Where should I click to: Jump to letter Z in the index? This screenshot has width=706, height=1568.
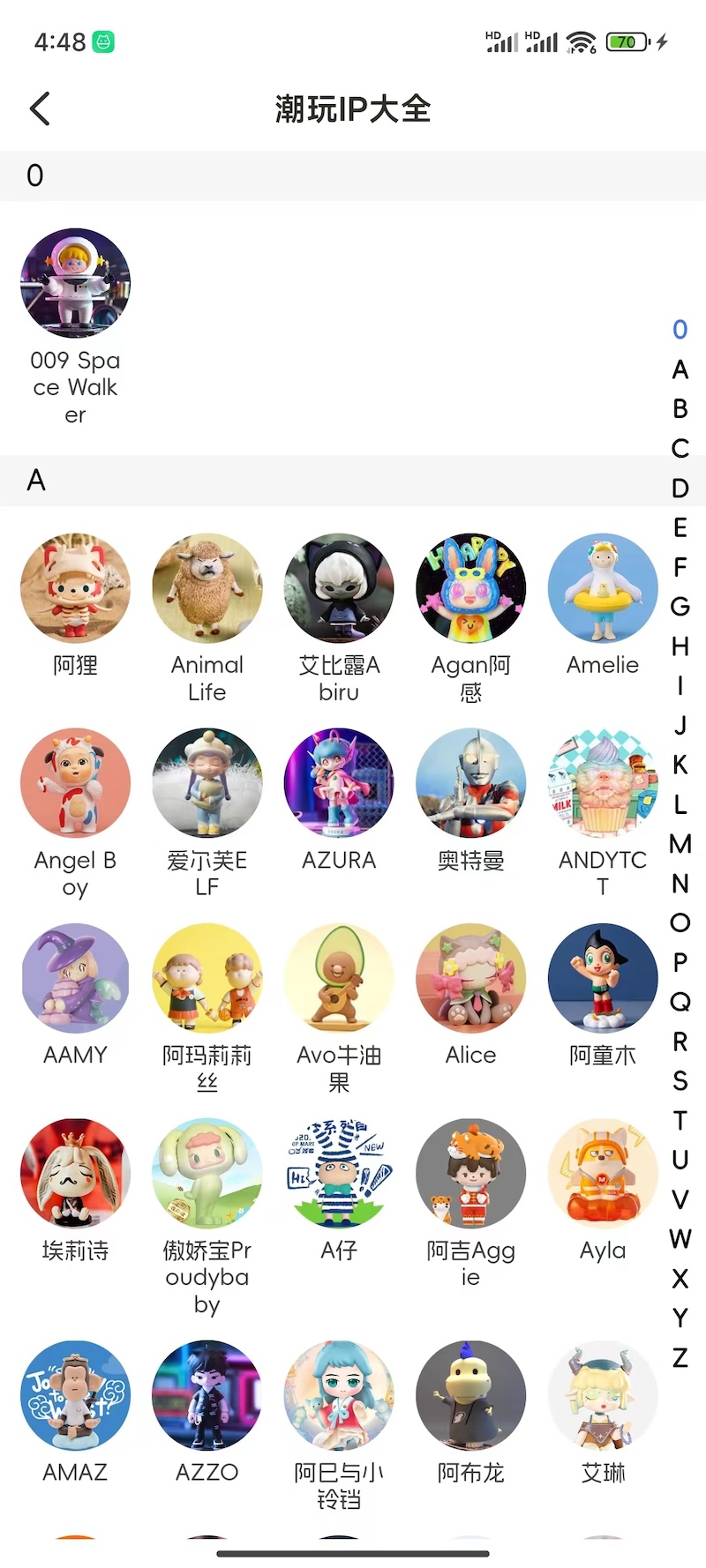680,1358
